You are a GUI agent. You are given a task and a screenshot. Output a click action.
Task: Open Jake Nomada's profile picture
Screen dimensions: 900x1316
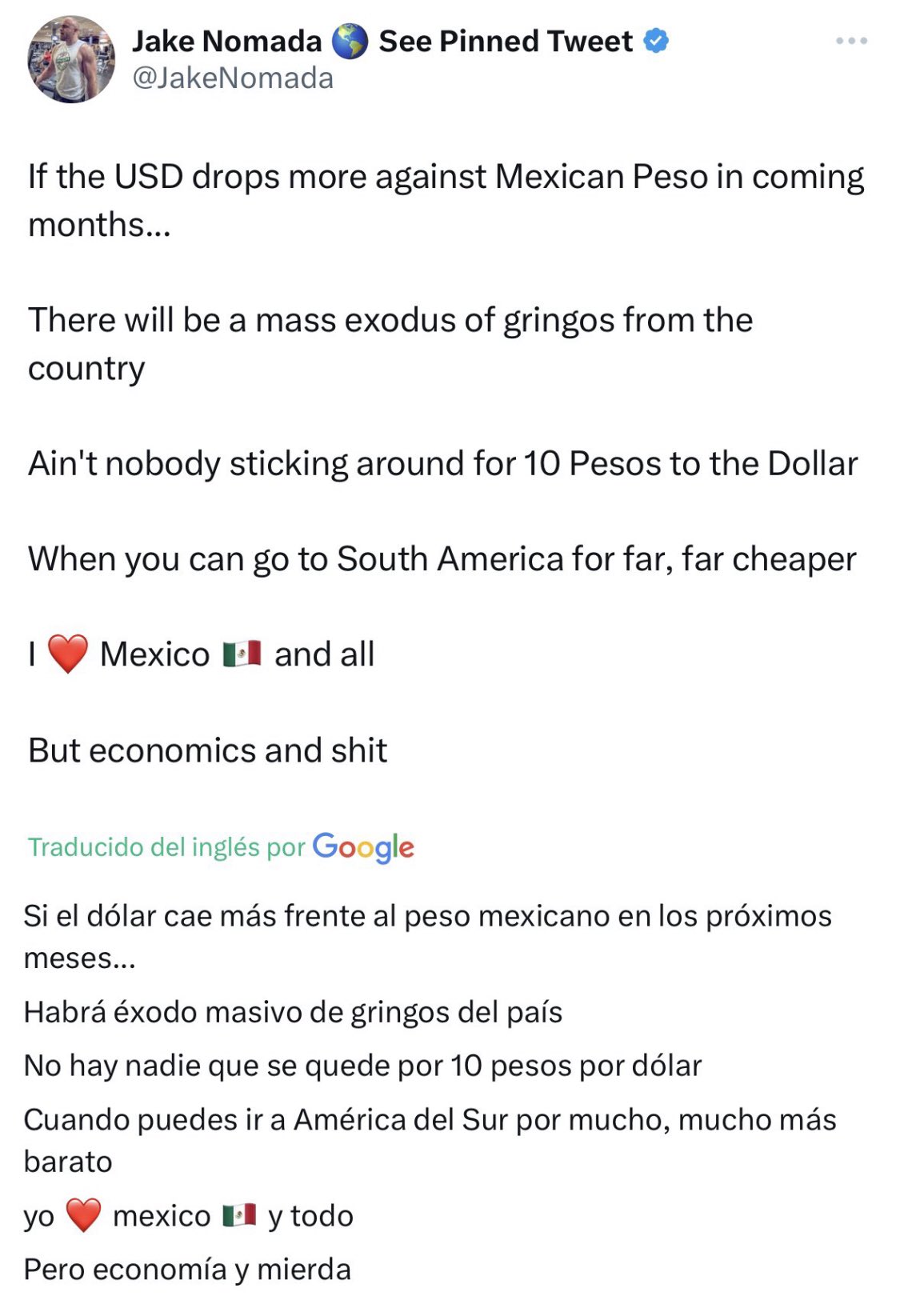click(x=71, y=59)
